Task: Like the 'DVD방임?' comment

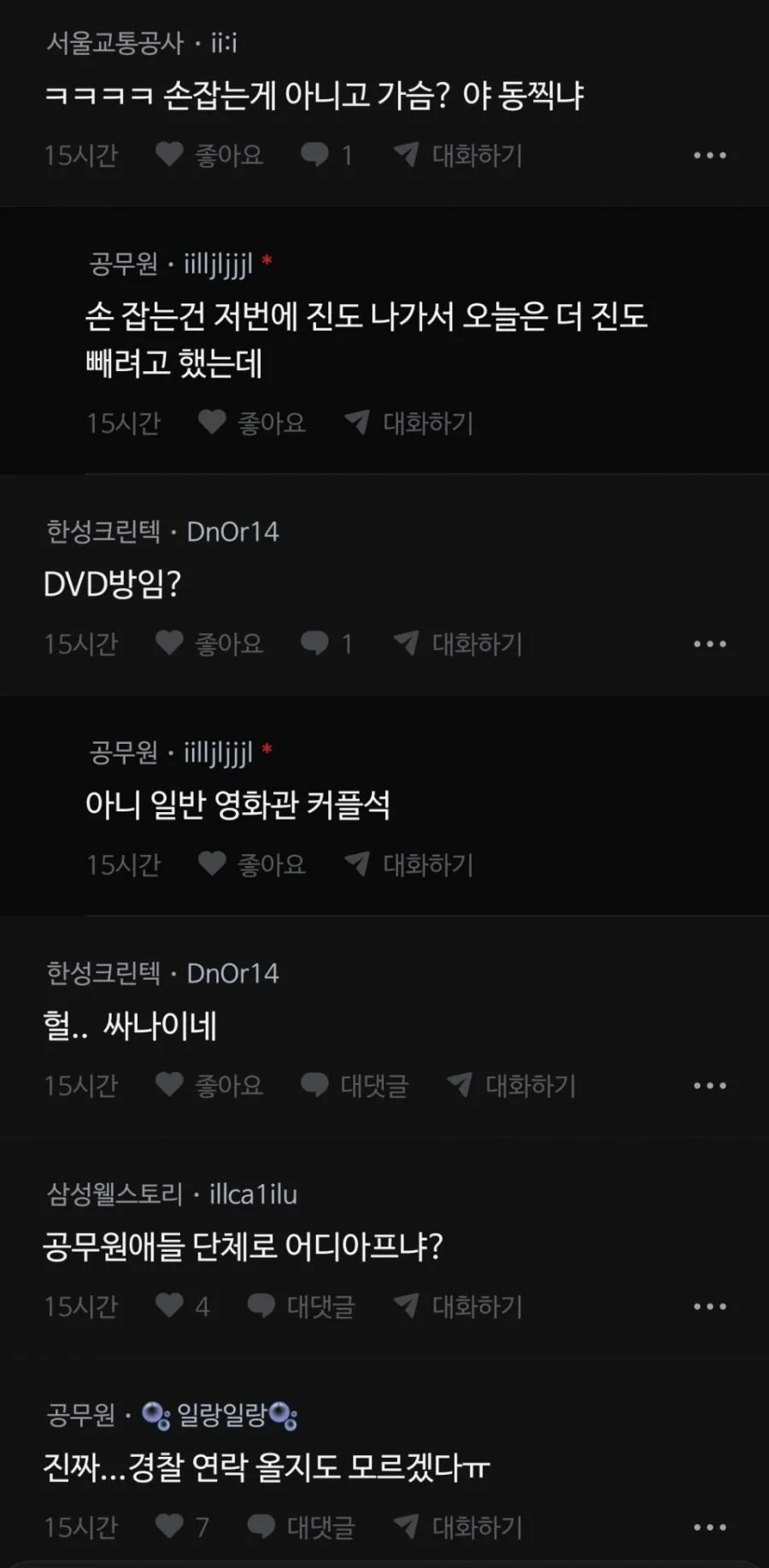Action: [x=210, y=644]
